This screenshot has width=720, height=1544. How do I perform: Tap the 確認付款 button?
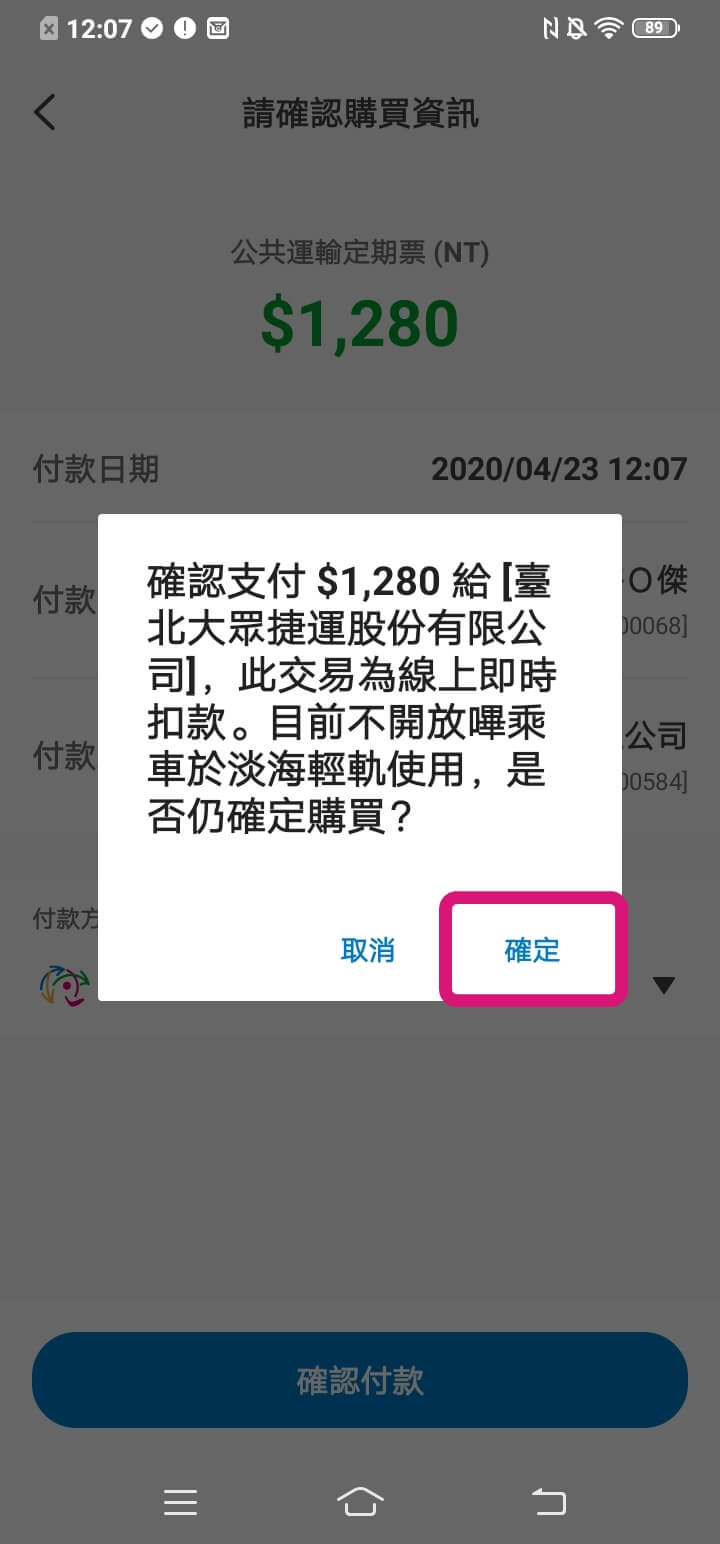360,1380
